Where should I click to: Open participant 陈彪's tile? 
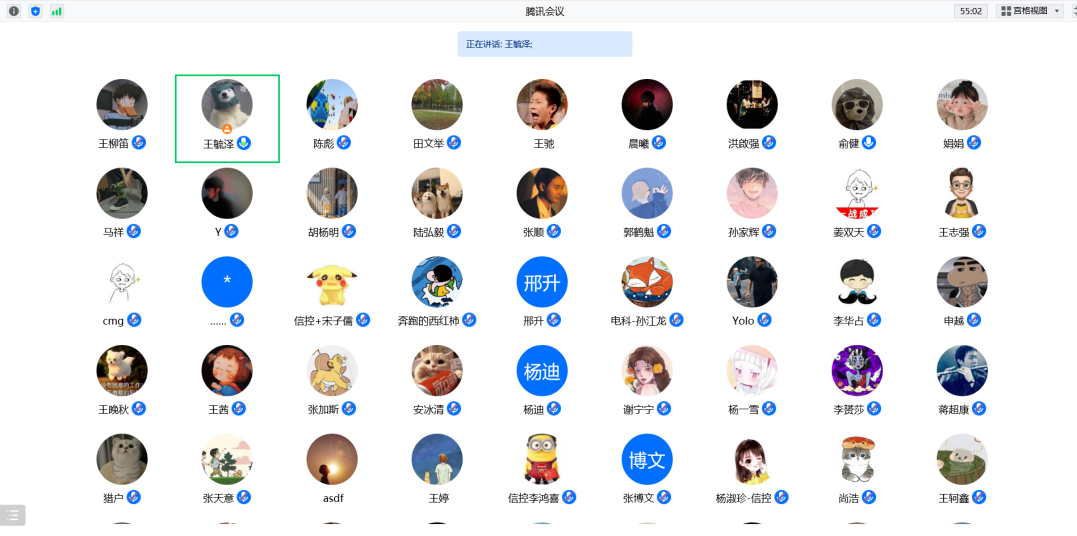click(332, 105)
